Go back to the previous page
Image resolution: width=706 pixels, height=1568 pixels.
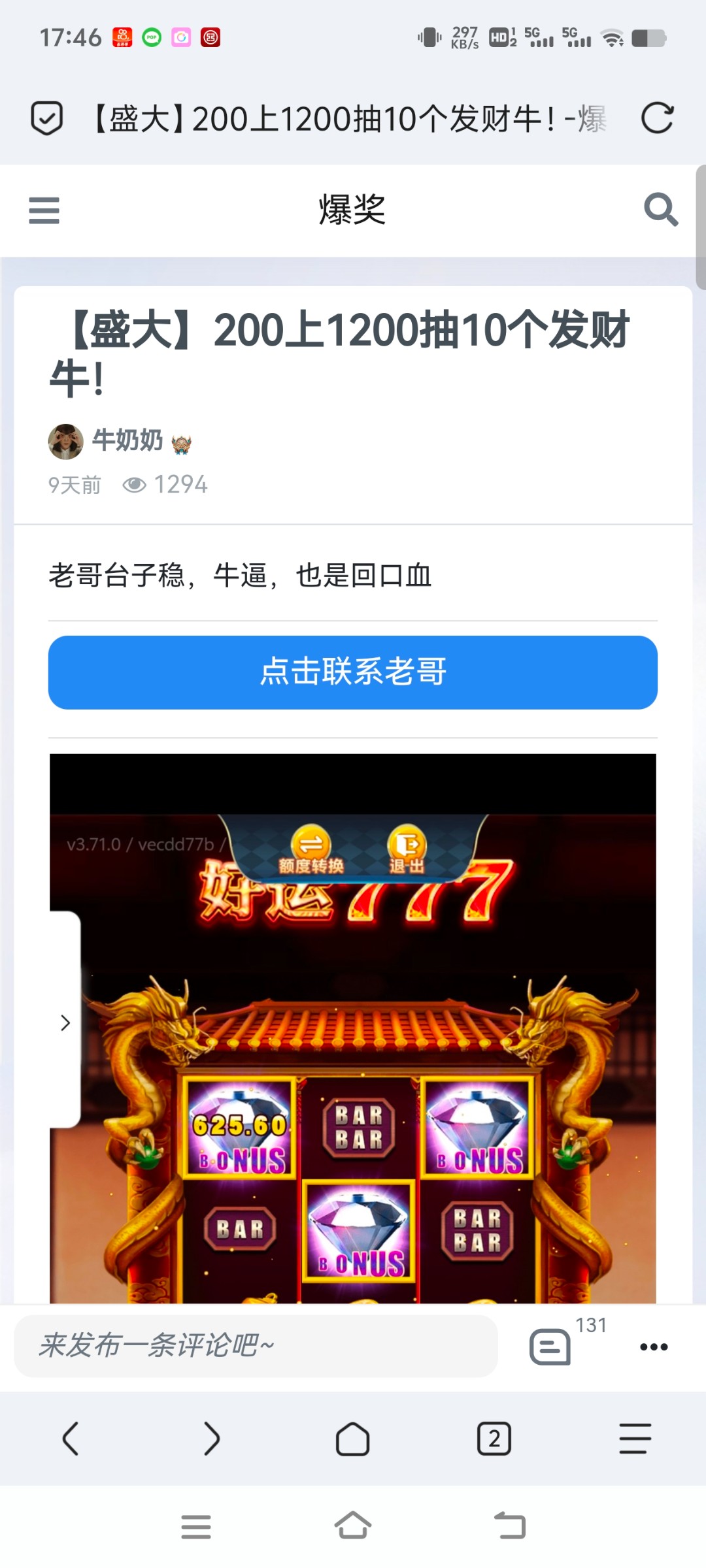tap(71, 1439)
